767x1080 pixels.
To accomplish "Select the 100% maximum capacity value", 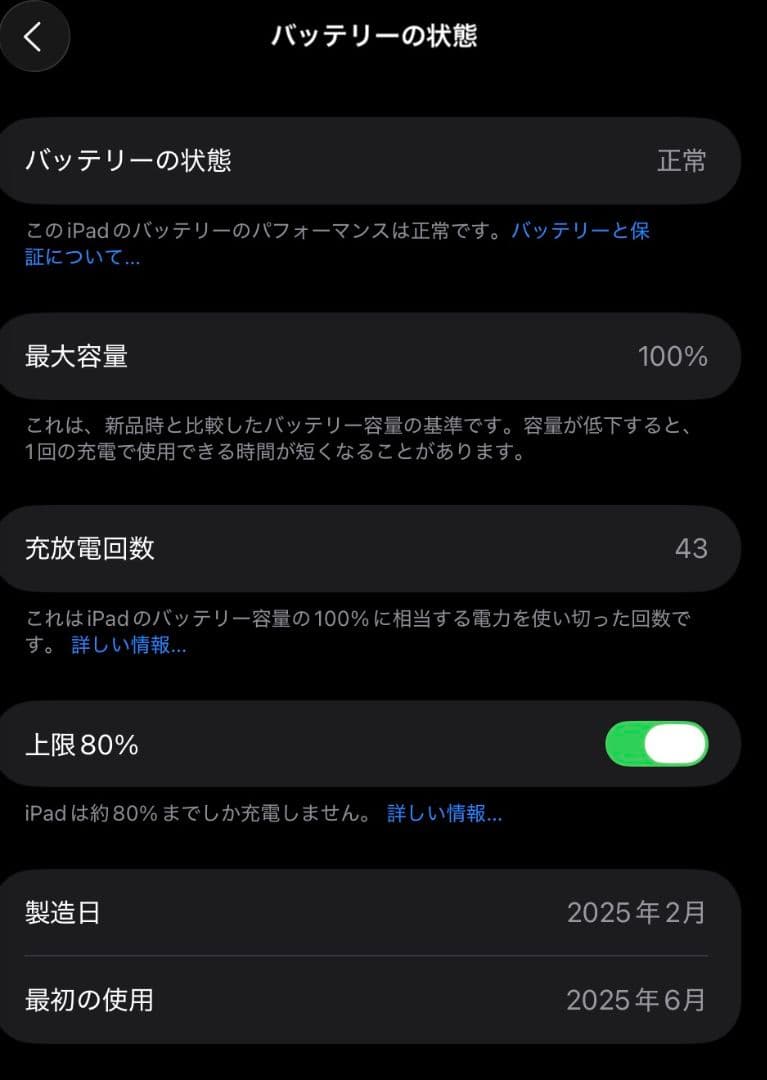I will (x=676, y=357).
